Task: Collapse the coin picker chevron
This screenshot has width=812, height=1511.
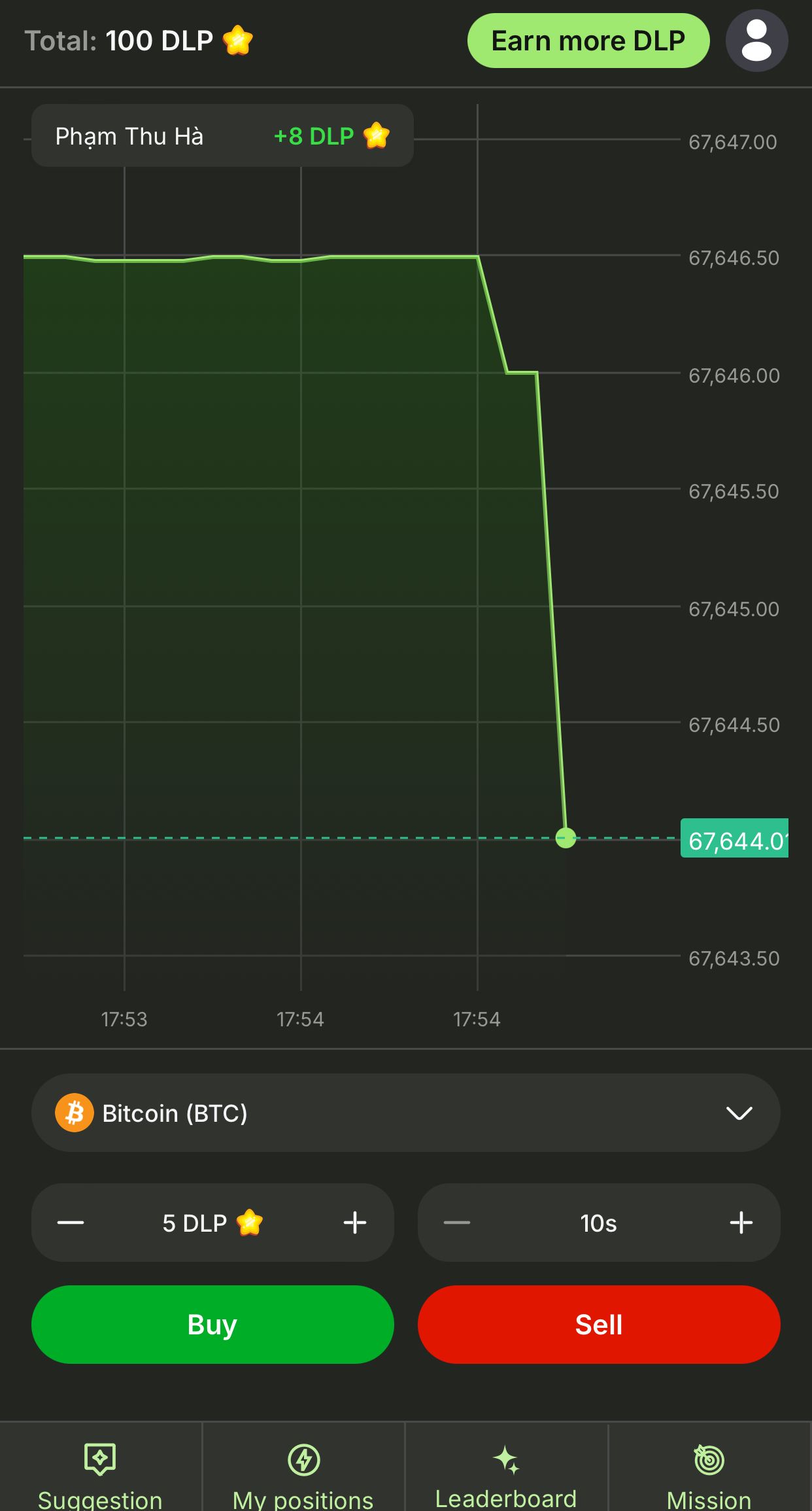Action: (x=738, y=1112)
